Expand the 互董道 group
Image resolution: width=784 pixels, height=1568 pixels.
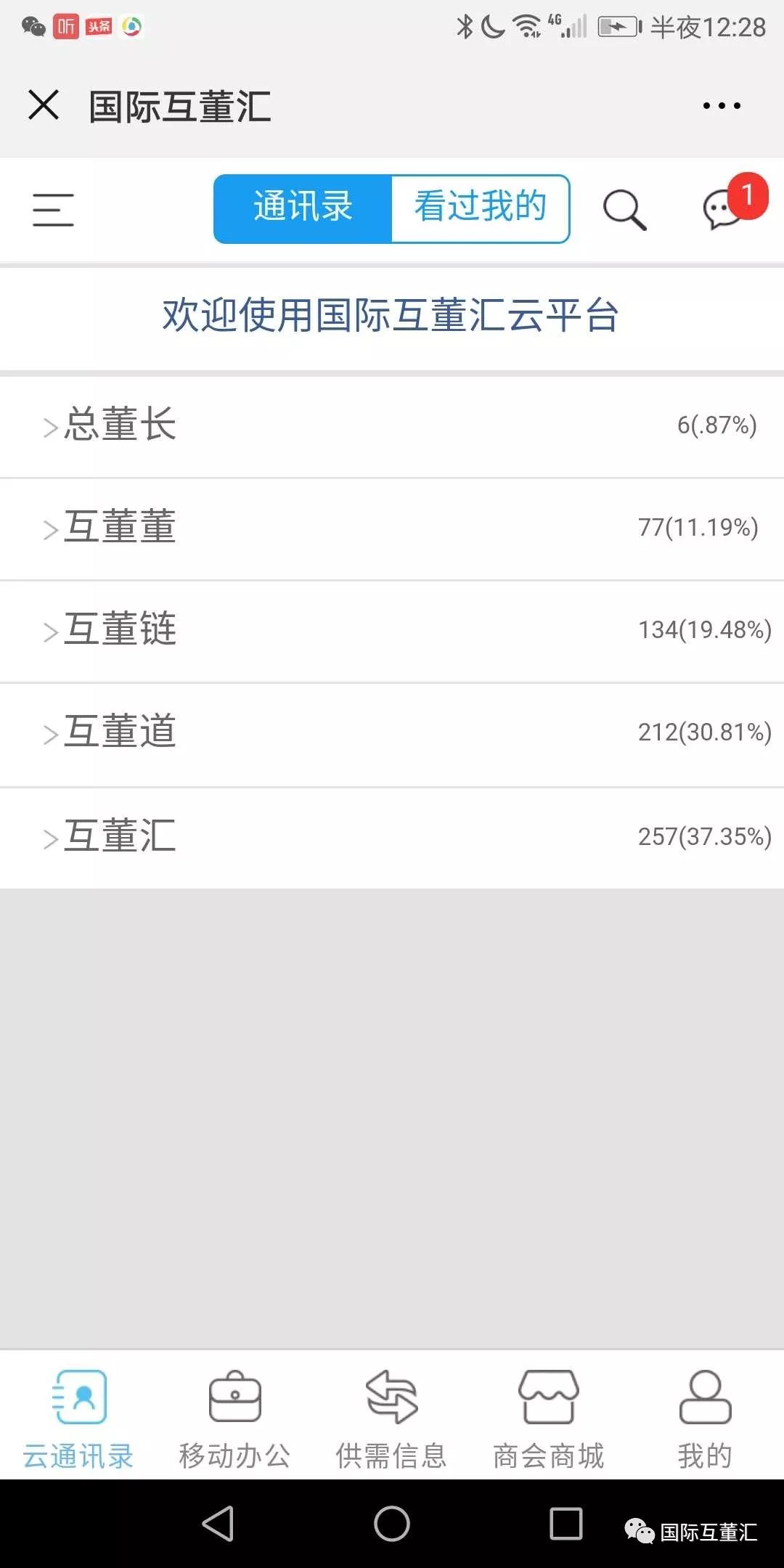tap(392, 734)
